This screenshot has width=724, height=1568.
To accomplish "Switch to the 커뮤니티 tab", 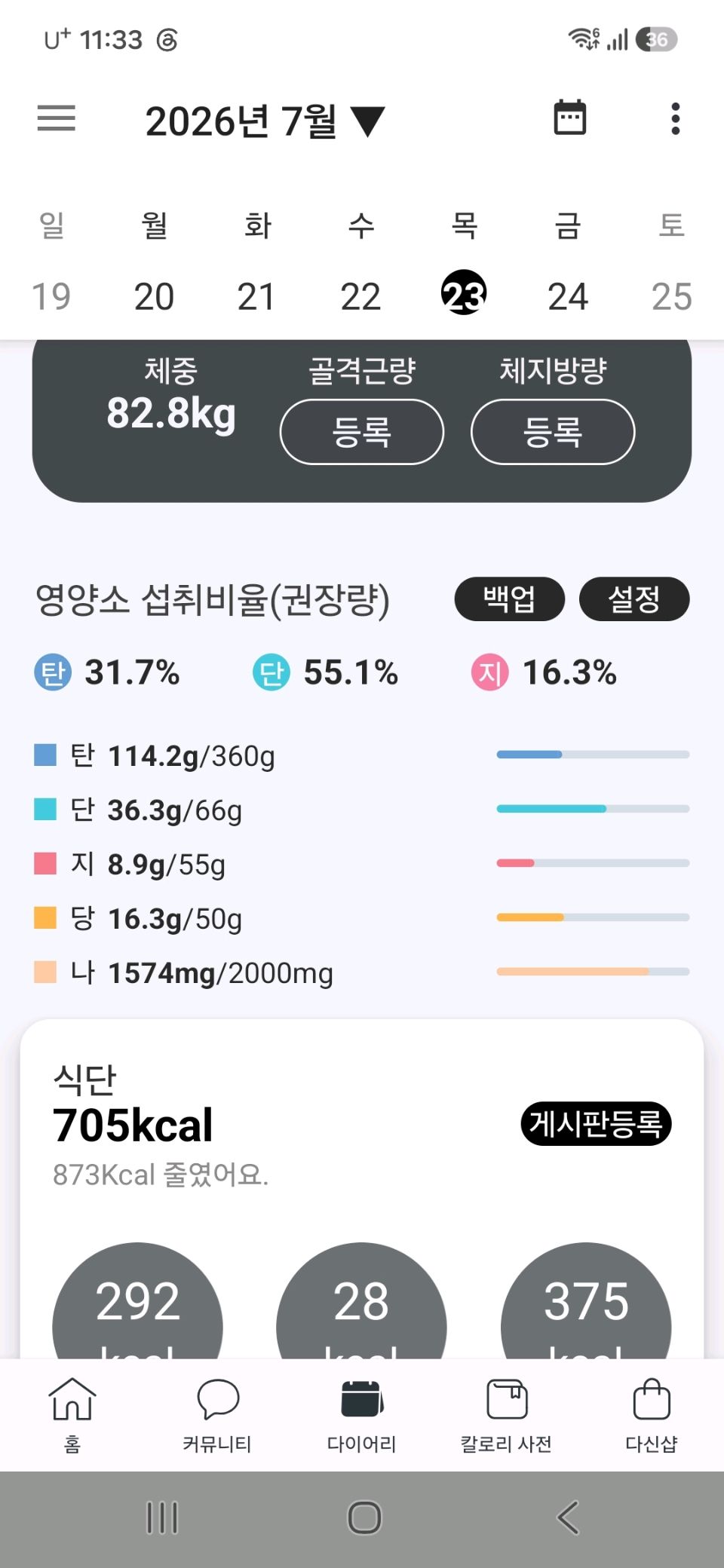I will click(217, 1415).
